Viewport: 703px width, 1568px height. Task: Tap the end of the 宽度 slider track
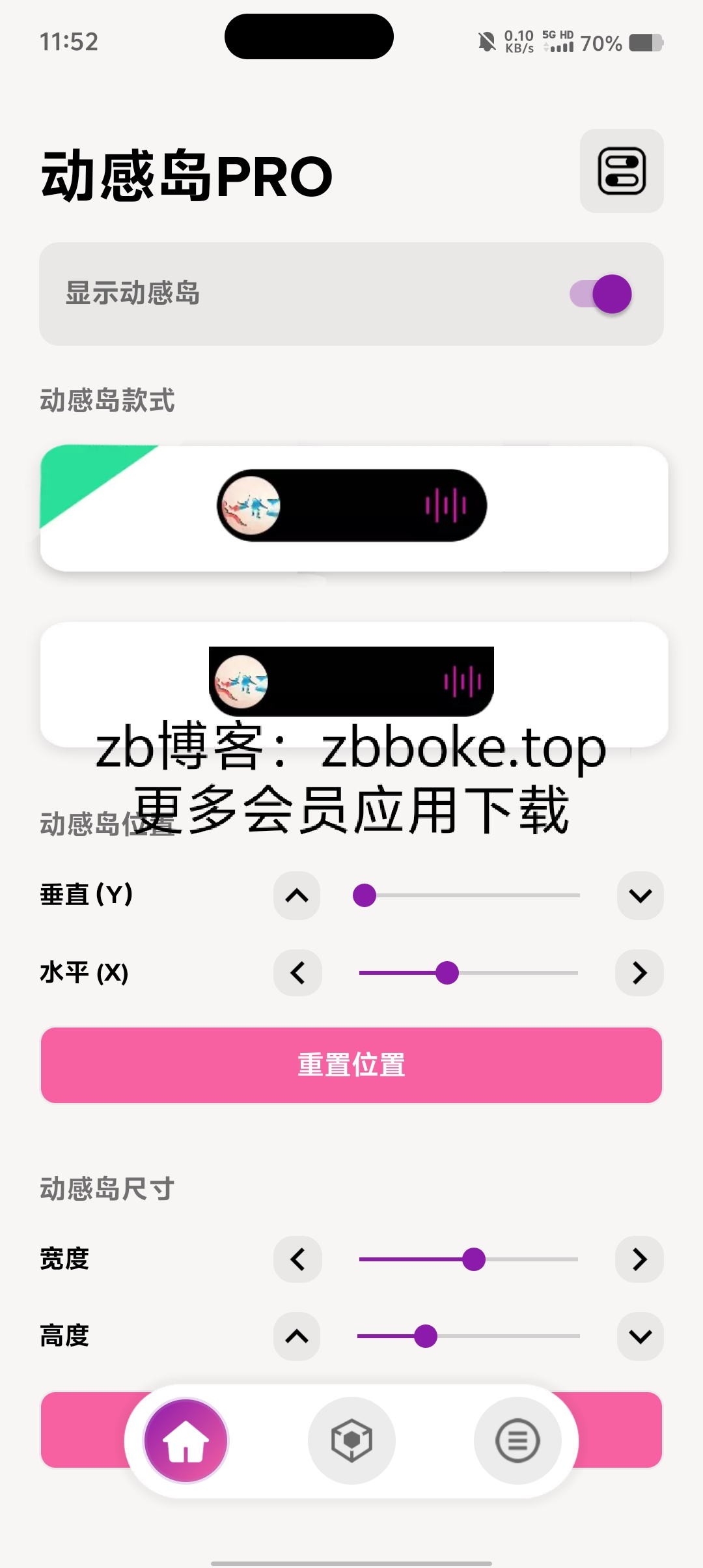574,1259
